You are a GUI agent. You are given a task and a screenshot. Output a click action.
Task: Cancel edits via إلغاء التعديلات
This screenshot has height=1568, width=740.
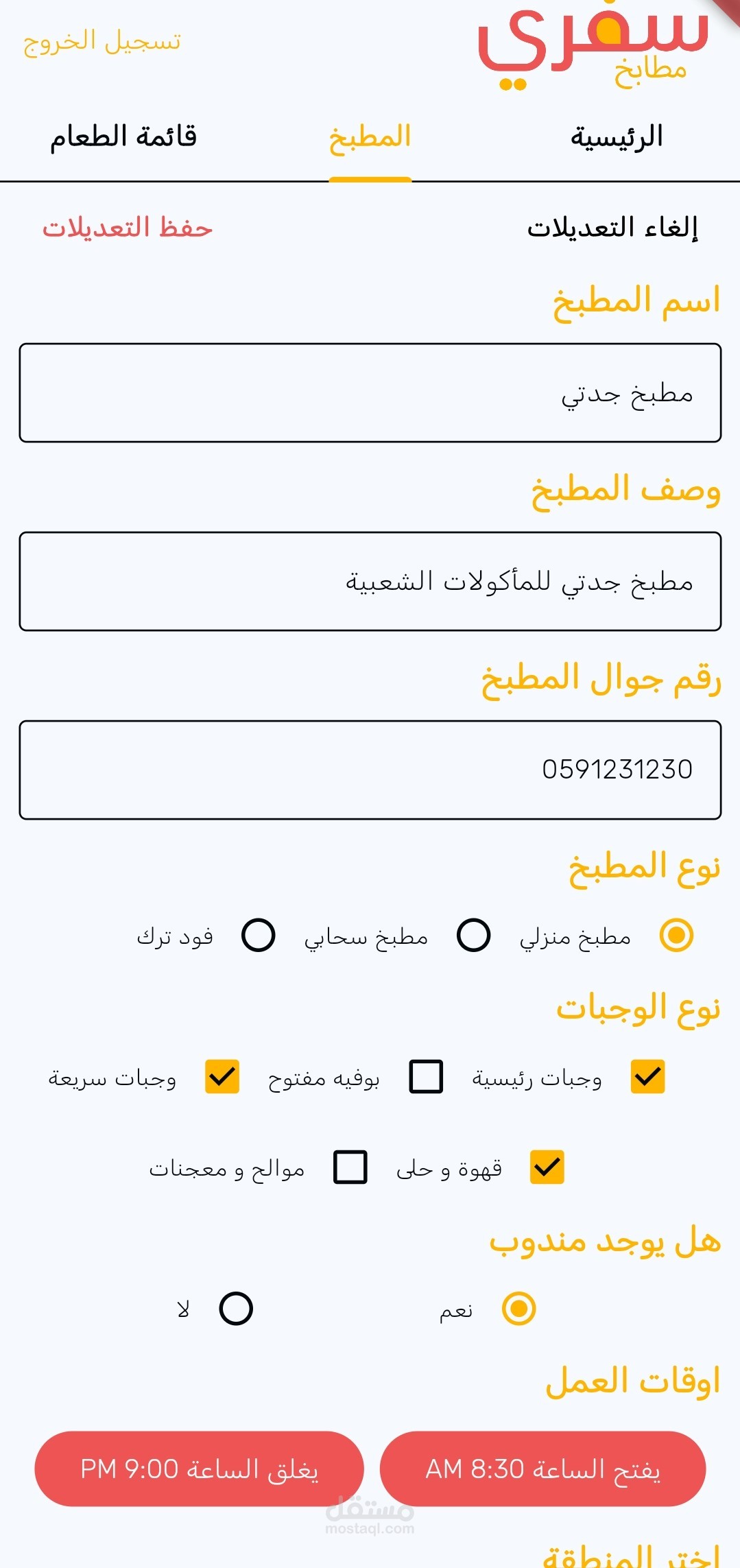coord(612,228)
